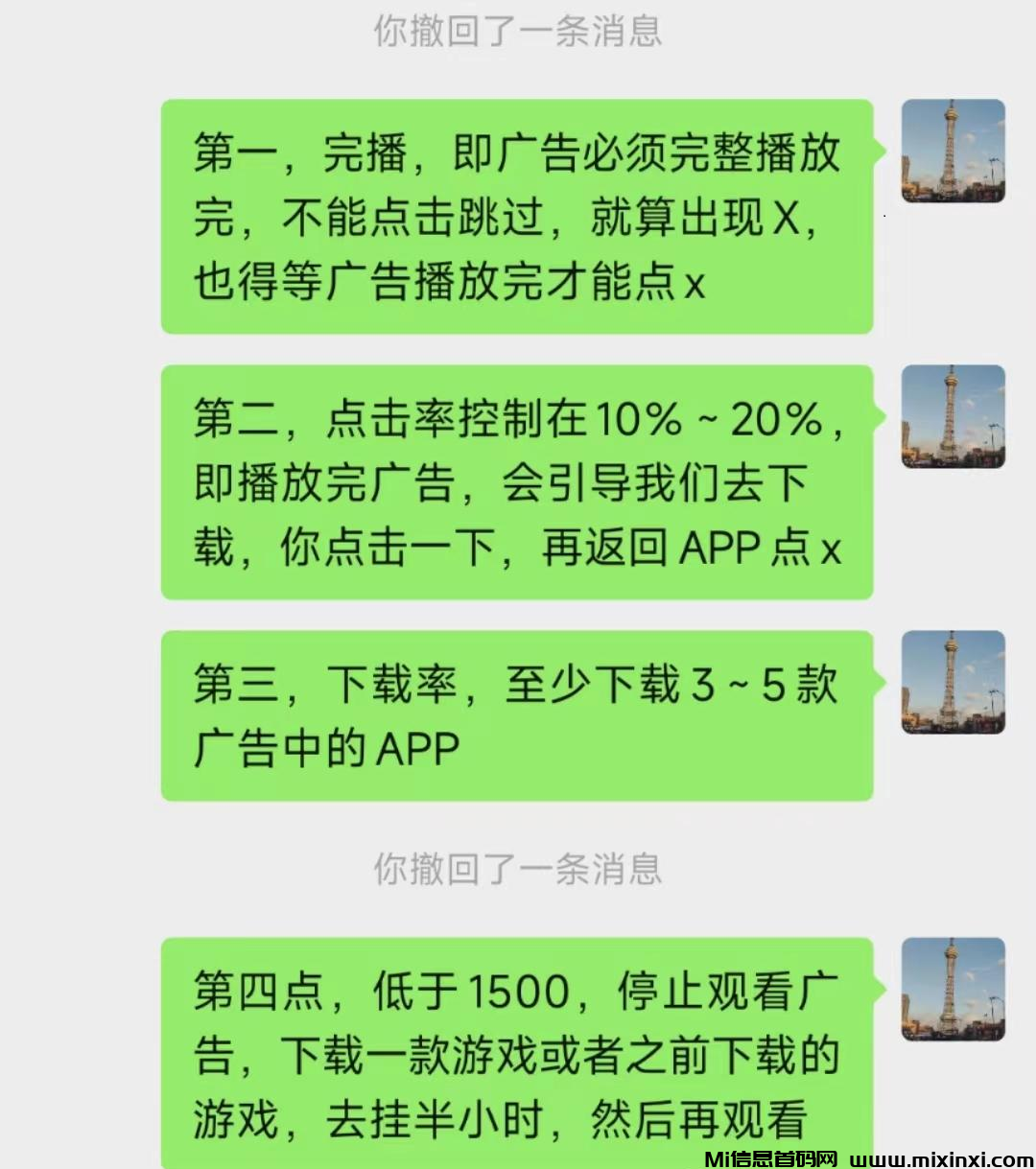Click the top 你撤回了一条消息 notice
This screenshot has width=1036, height=1169.
tap(518, 30)
